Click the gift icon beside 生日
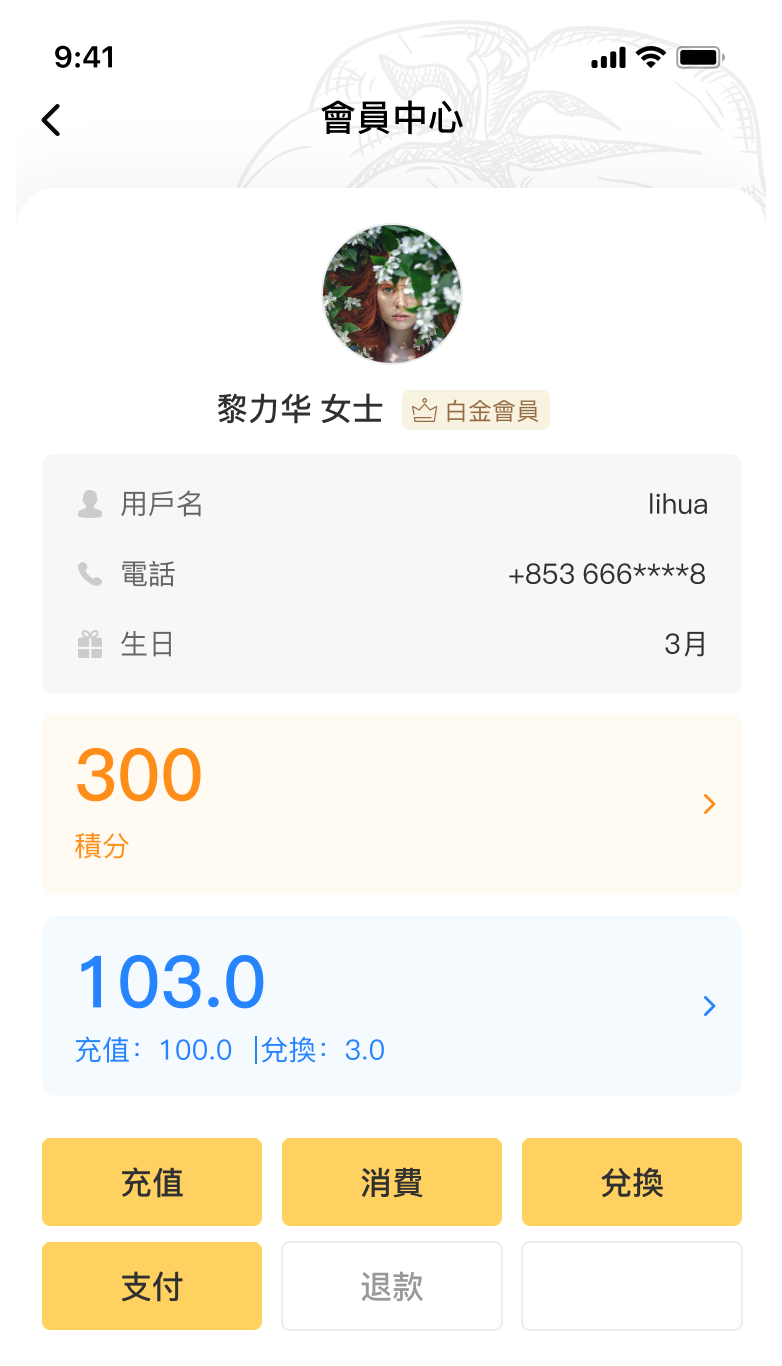Image resolution: width=782 pixels, height=1366 pixels. [89, 644]
